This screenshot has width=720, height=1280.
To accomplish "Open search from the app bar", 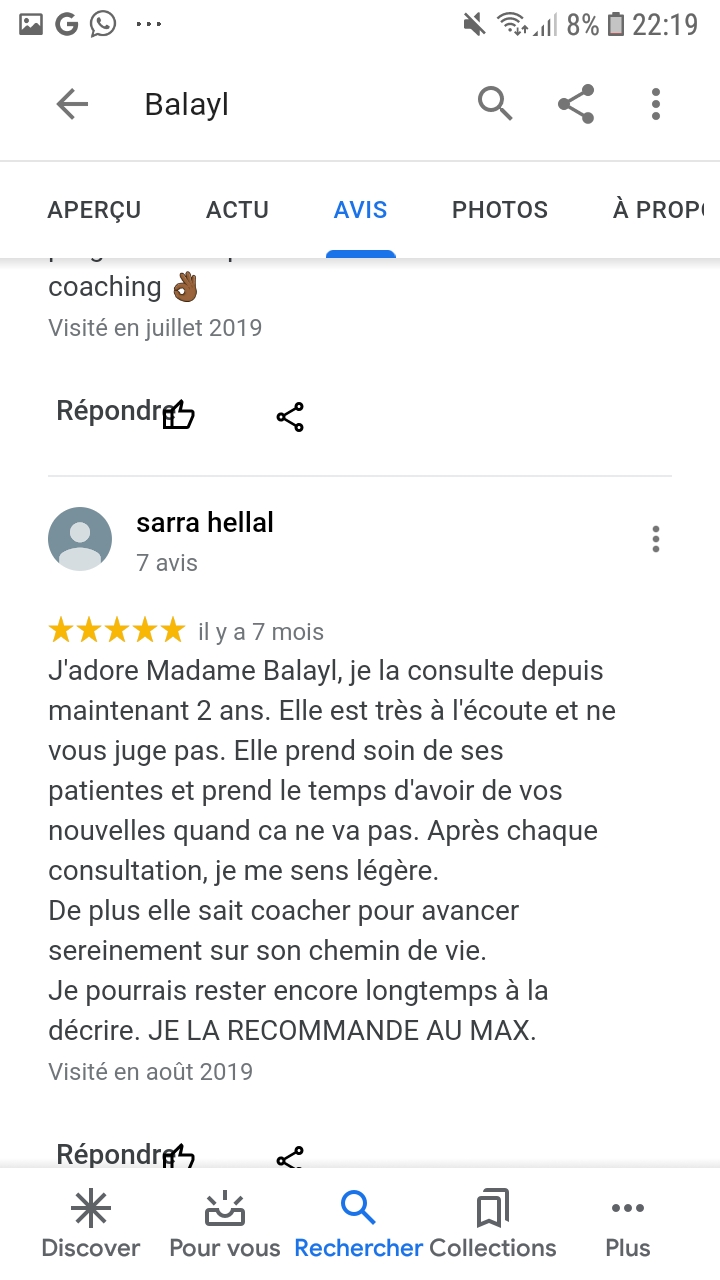I will [495, 103].
